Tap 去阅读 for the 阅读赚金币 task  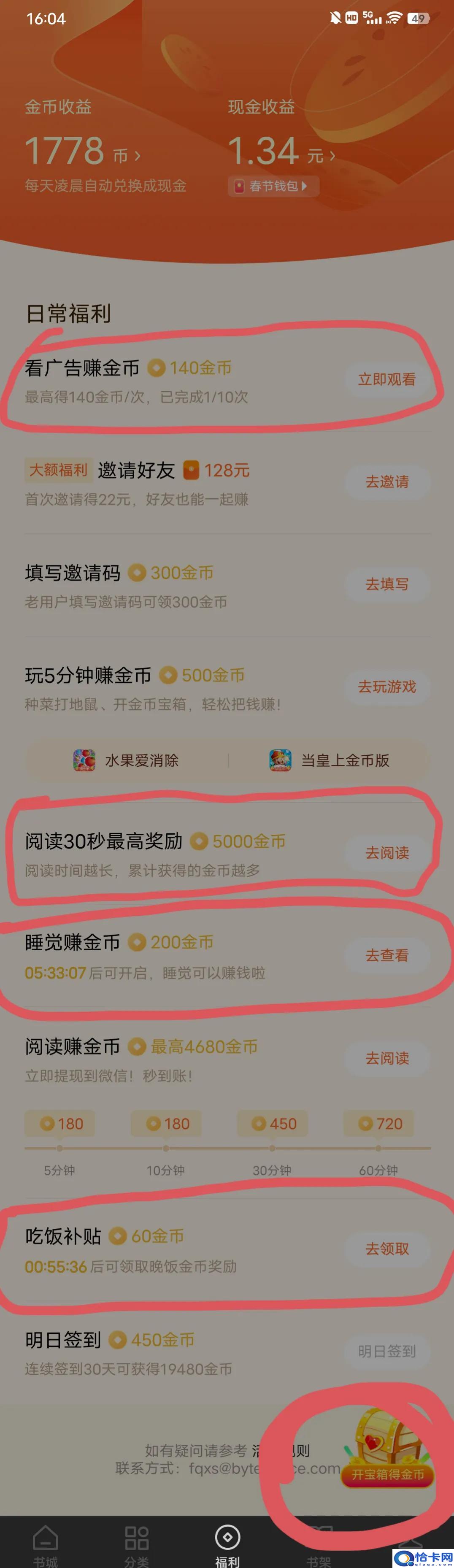pos(386,1058)
